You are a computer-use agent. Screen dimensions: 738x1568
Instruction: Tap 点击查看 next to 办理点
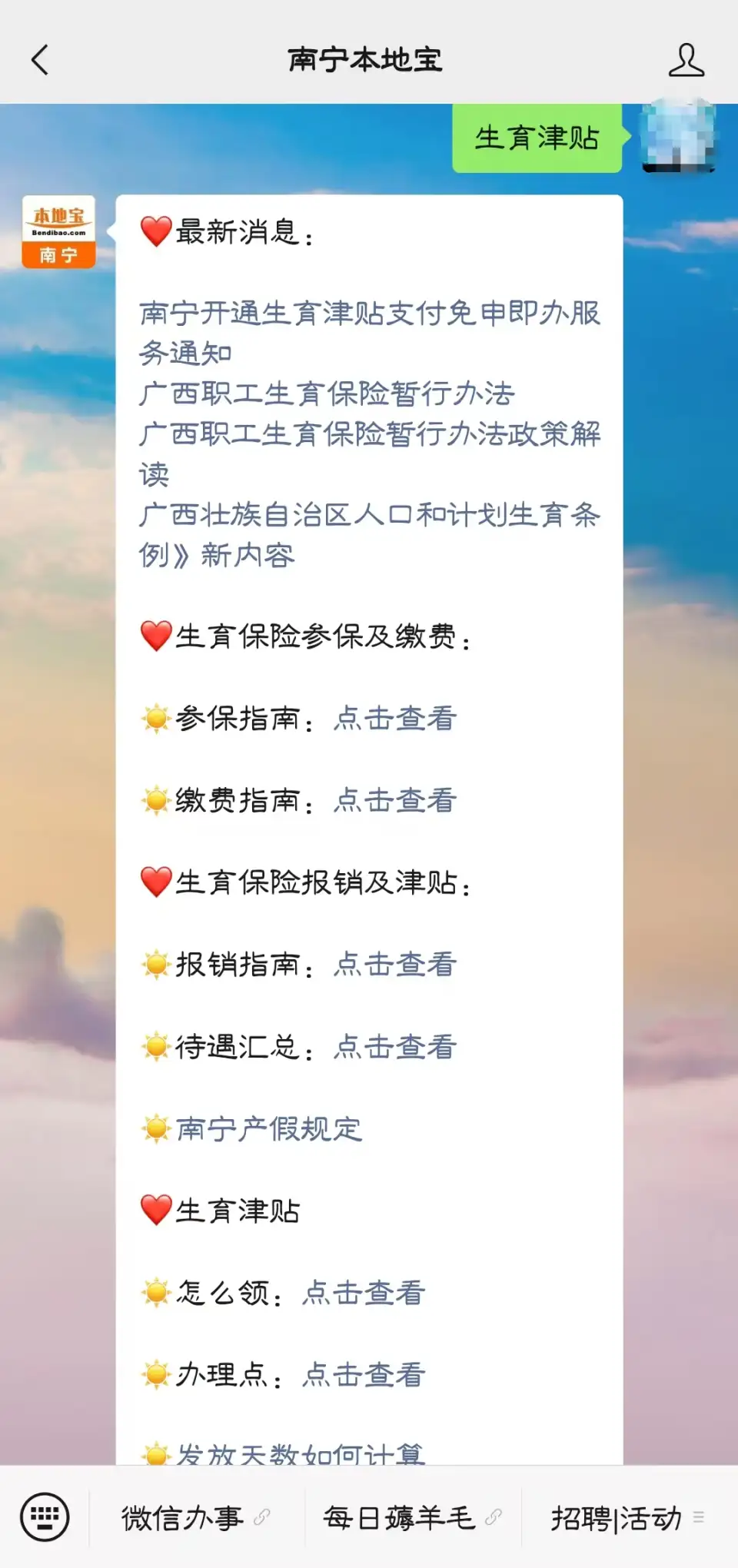364,1374
